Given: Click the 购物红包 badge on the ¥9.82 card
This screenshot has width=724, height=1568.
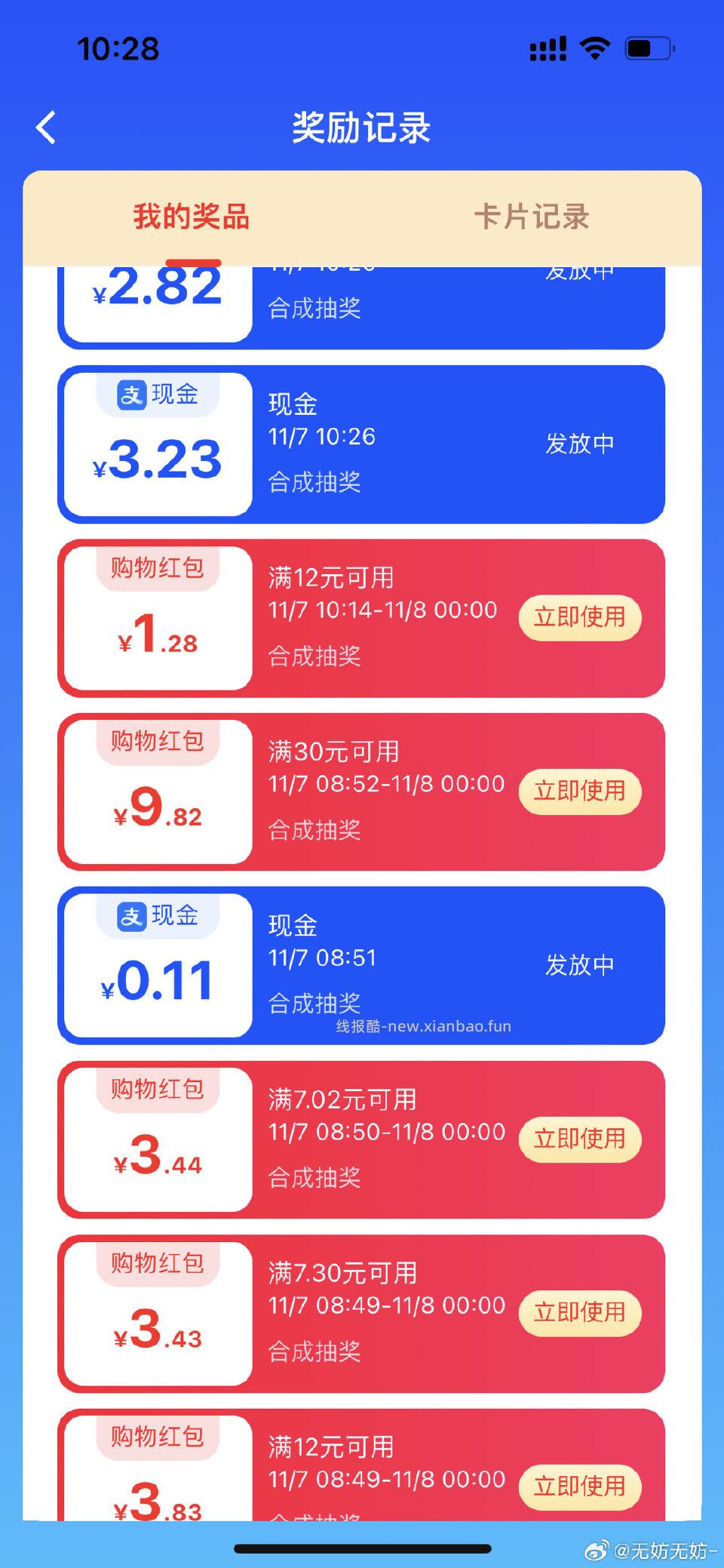Looking at the screenshot, I should [156, 742].
